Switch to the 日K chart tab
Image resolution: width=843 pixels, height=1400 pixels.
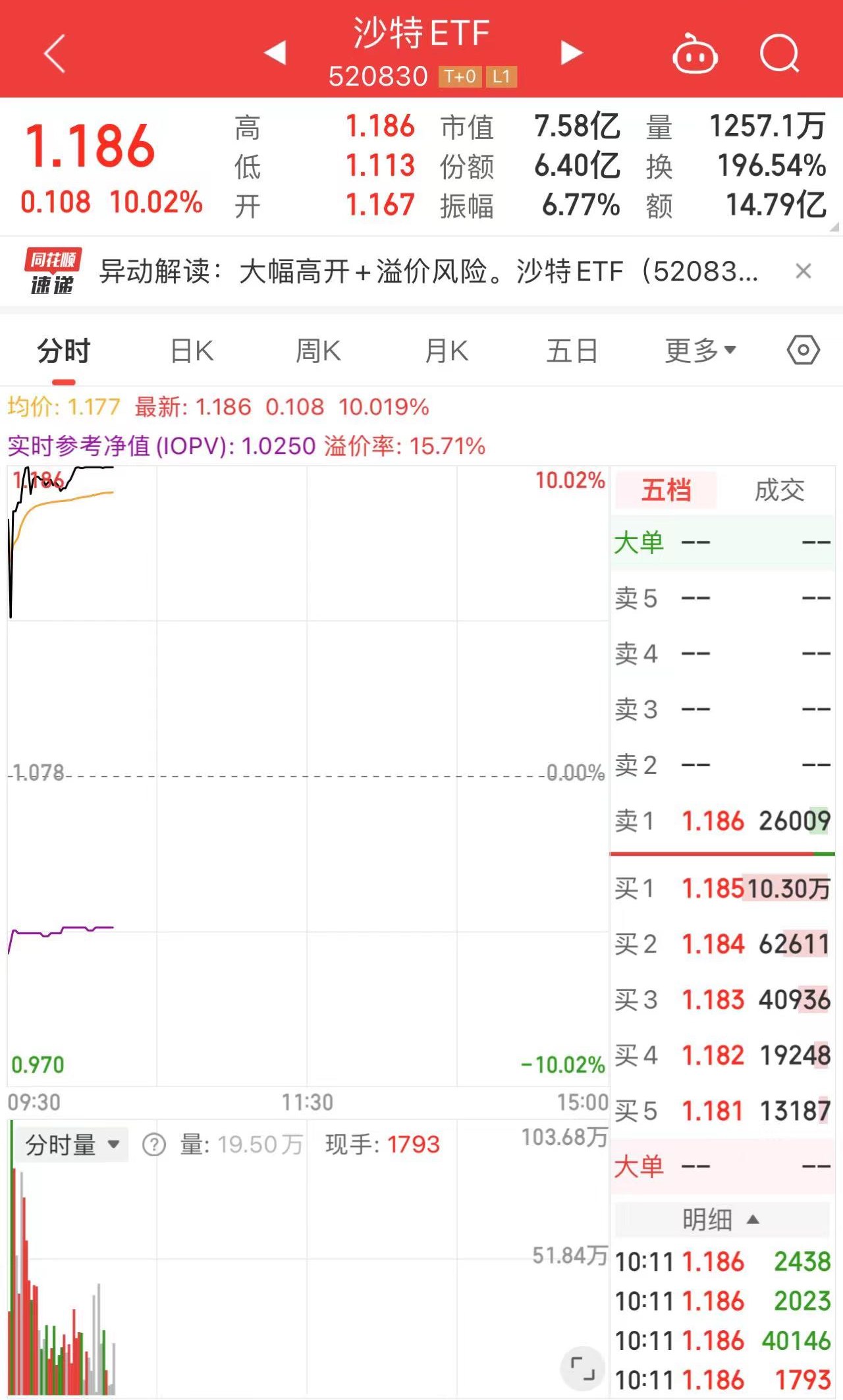click(192, 351)
